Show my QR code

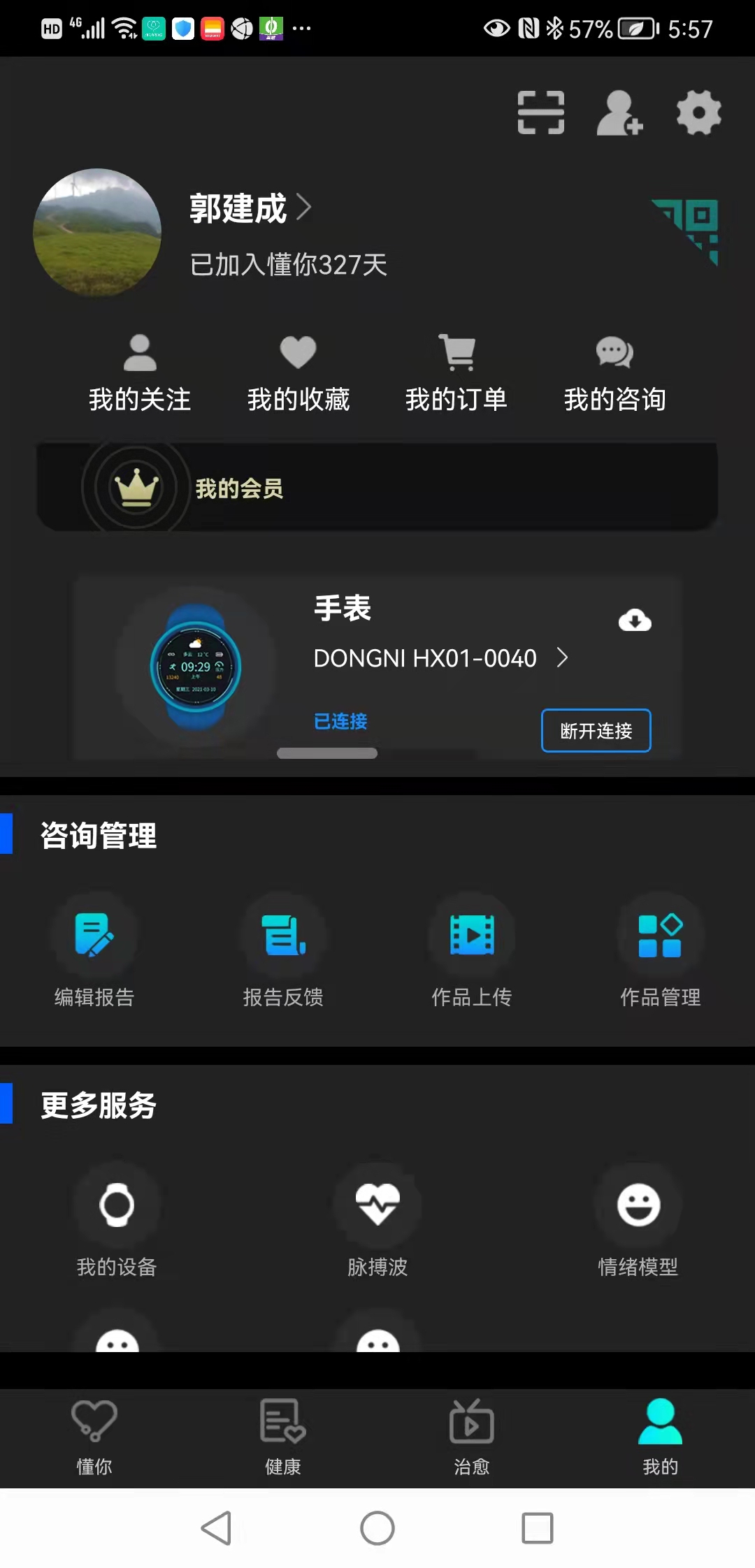click(x=686, y=232)
